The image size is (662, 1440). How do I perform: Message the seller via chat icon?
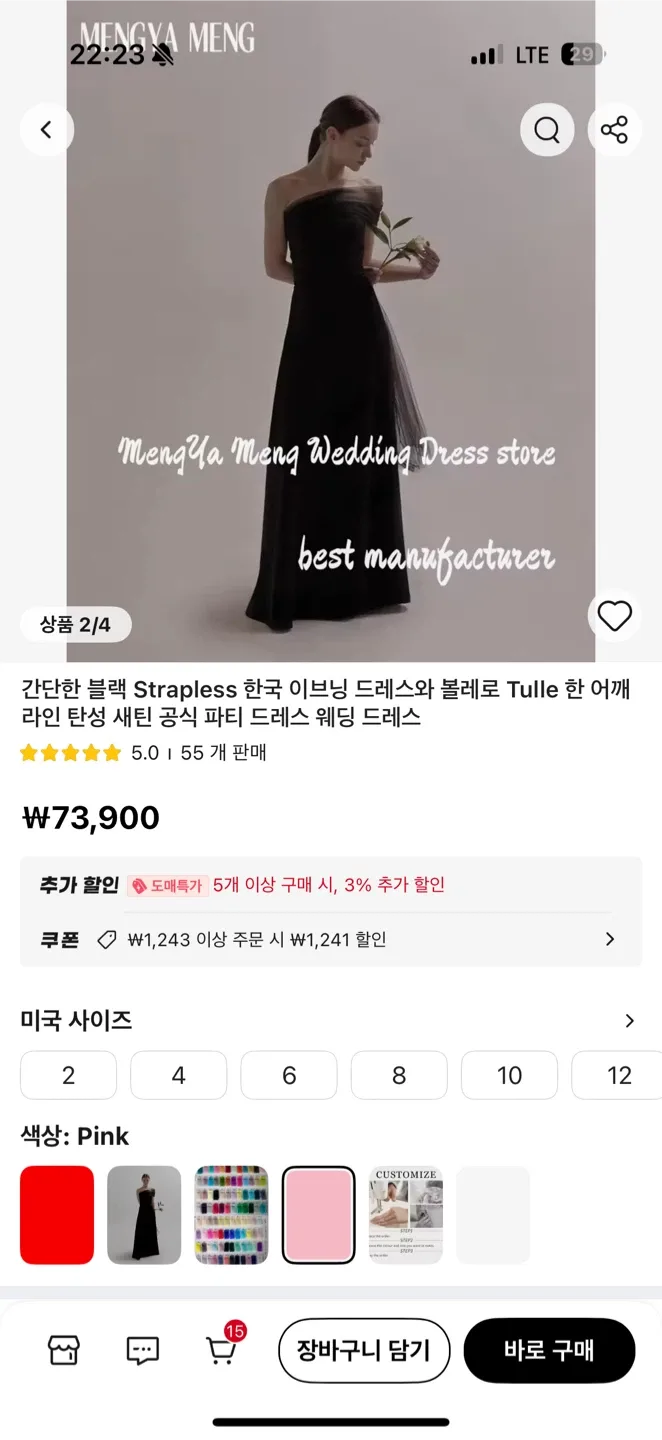143,1351
